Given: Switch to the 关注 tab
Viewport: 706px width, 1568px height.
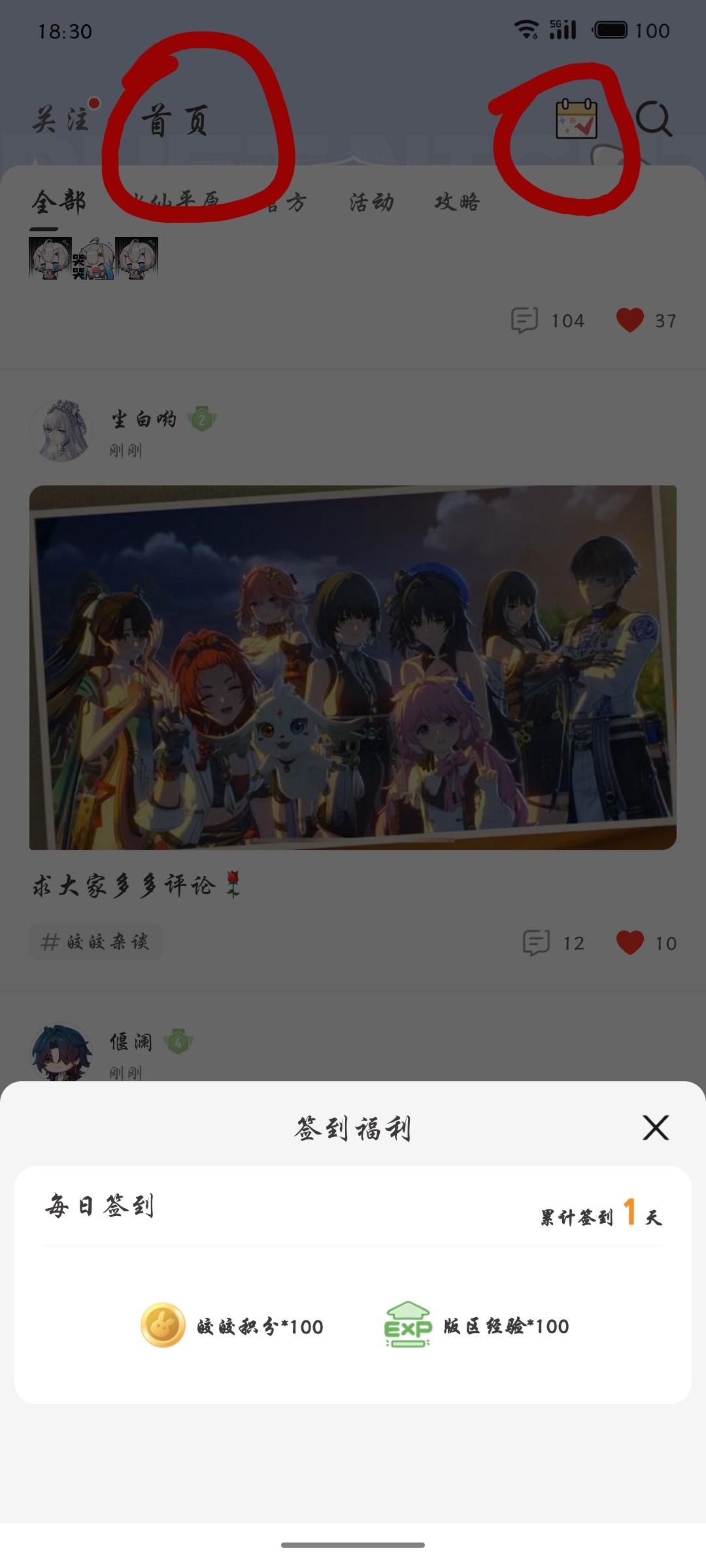Looking at the screenshot, I should point(61,119).
